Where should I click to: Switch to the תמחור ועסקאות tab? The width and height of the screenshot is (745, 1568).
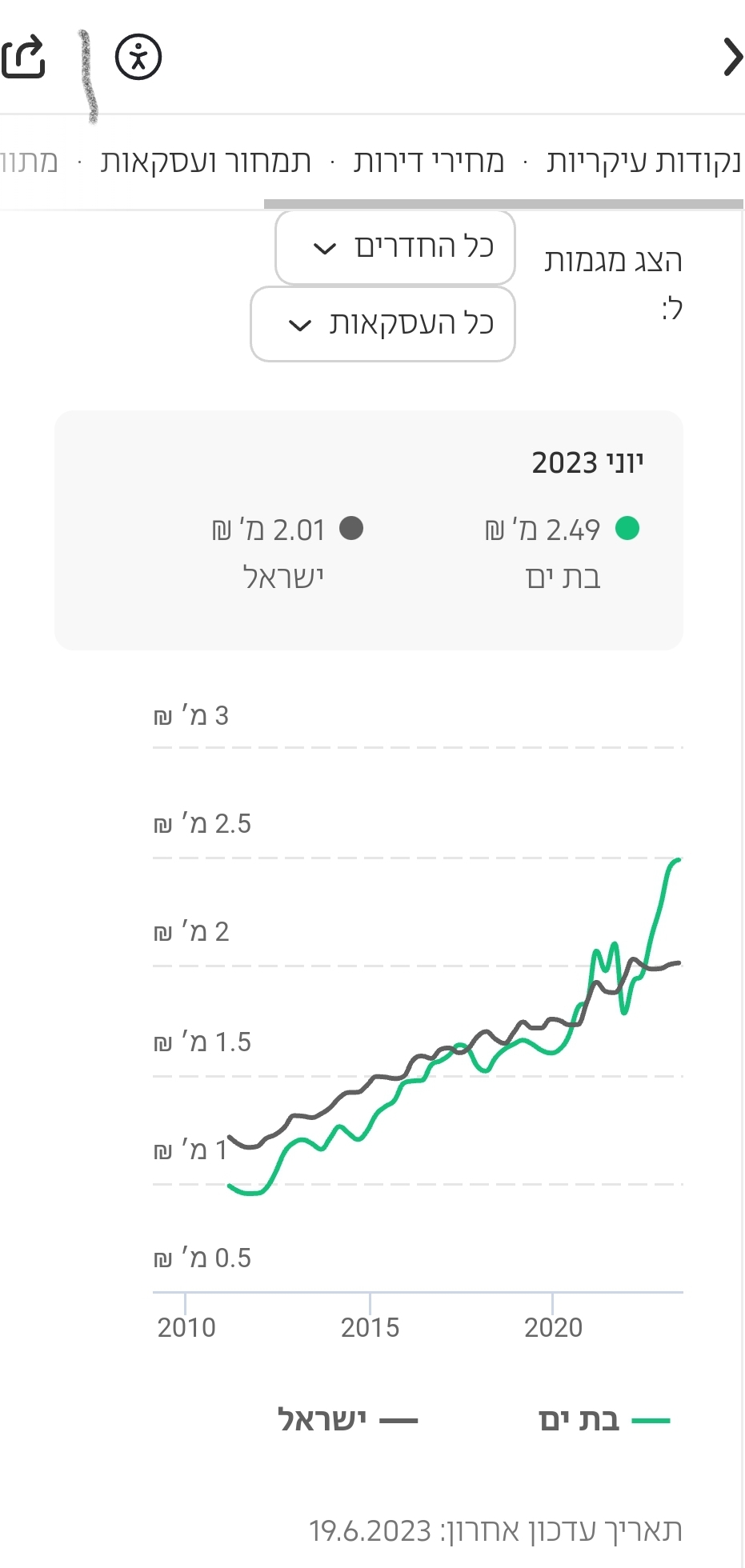(x=206, y=162)
